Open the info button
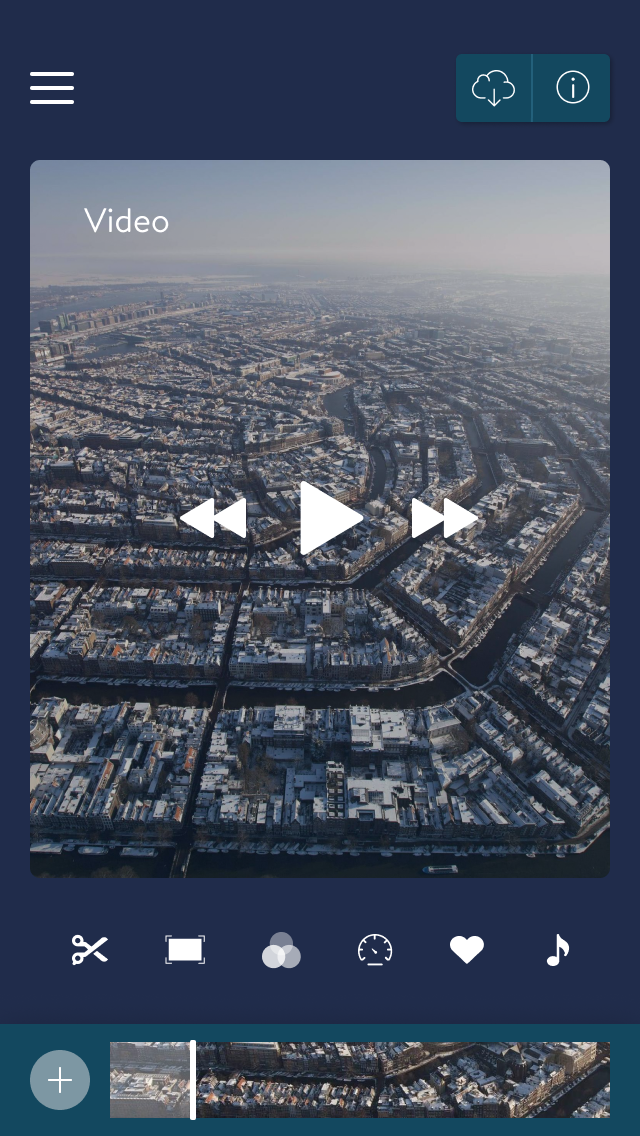The image size is (640, 1136). tap(573, 88)
